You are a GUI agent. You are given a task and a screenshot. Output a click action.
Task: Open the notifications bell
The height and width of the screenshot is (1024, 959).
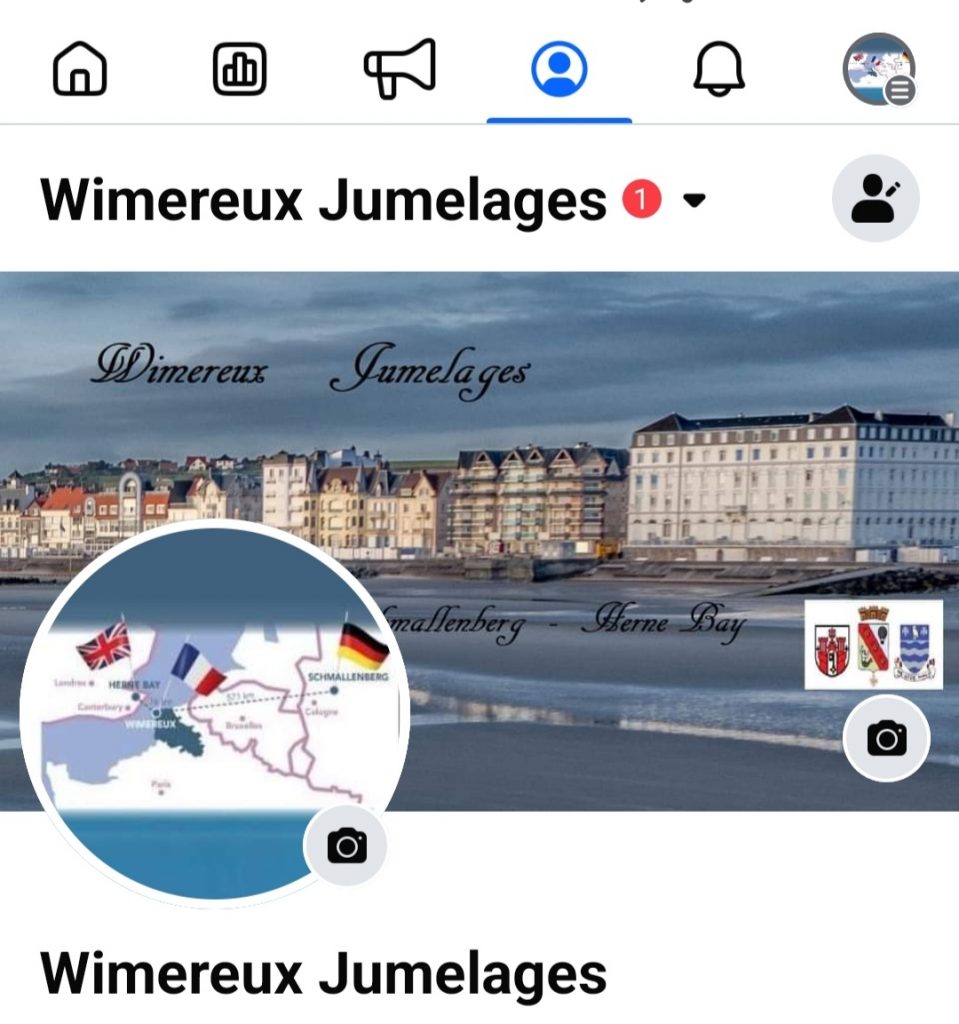pyautogui.click(x=719, y=71)
